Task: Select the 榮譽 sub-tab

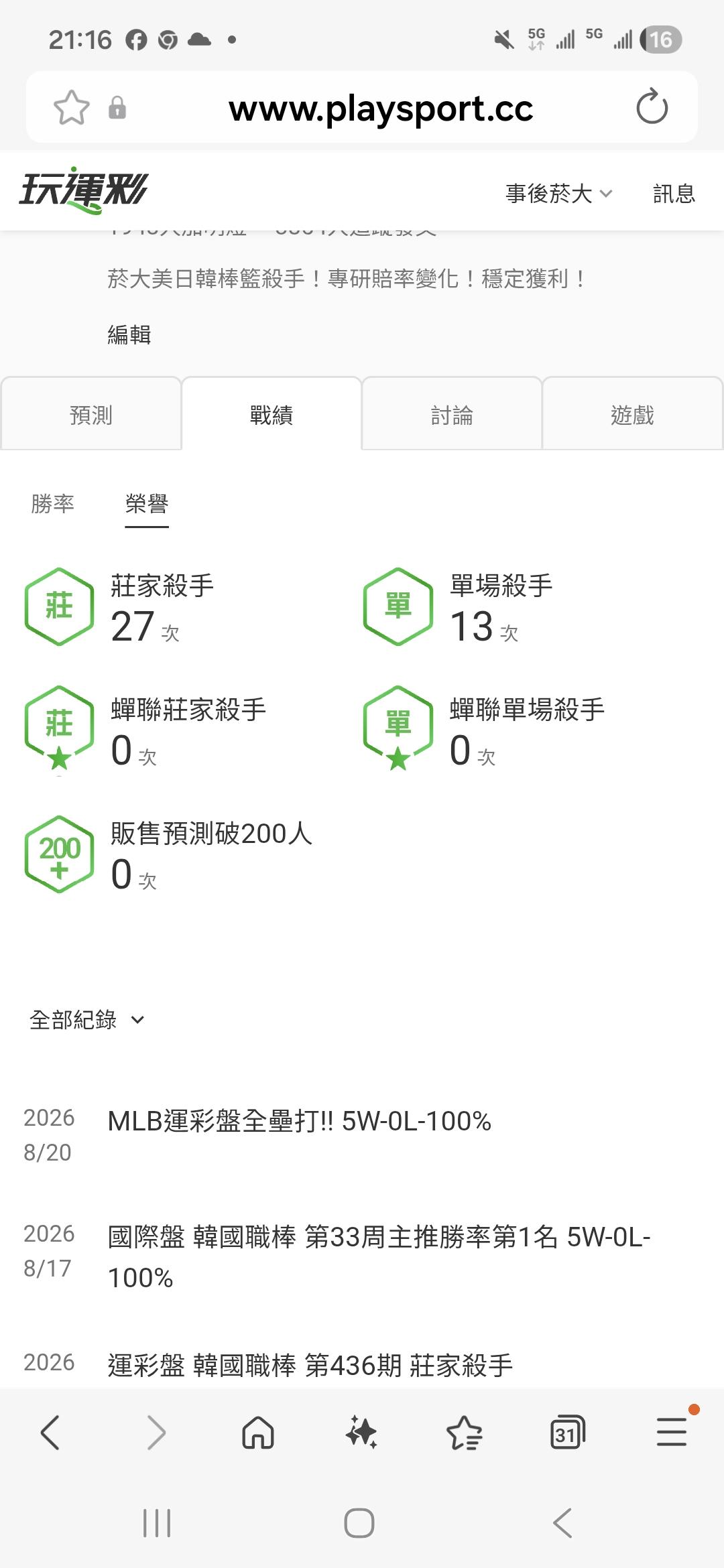Action: (x=147, y=504)
